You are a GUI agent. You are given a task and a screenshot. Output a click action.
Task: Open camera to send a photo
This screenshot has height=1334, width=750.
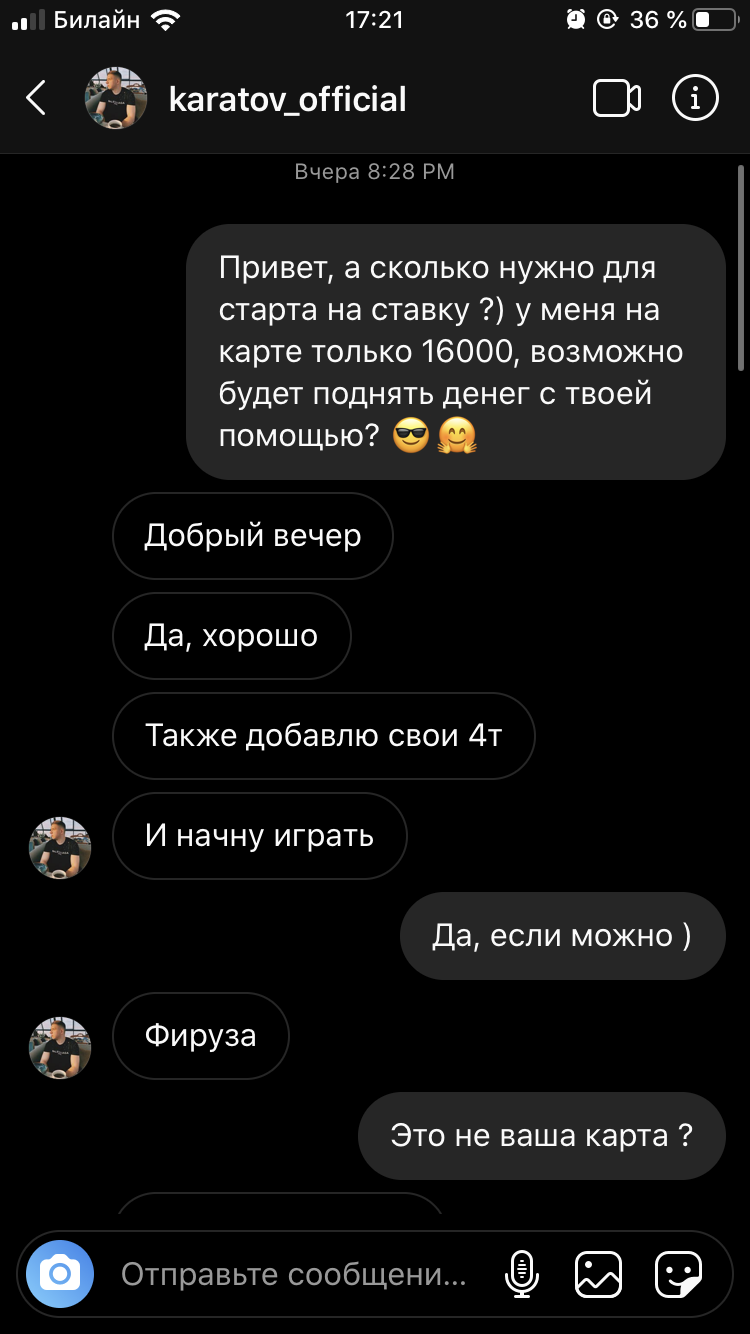tap(60, 1274)
